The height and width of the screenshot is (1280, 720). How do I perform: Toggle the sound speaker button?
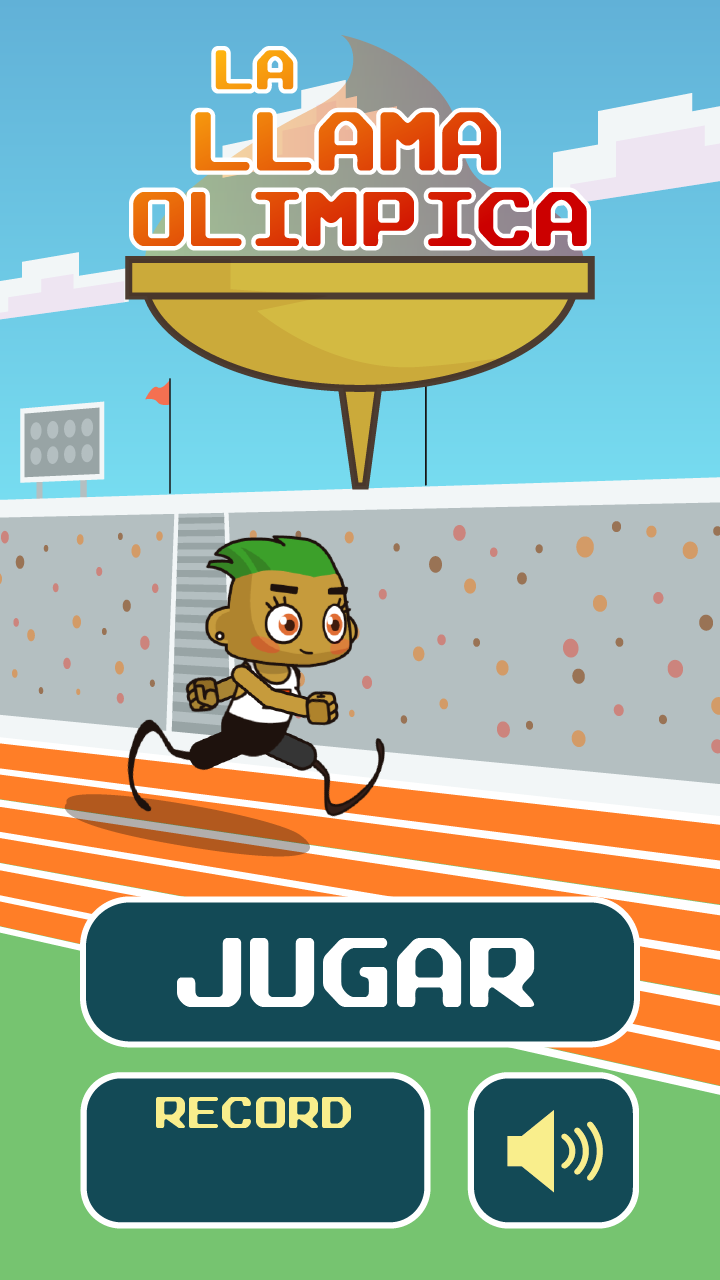coord(554,1150)
